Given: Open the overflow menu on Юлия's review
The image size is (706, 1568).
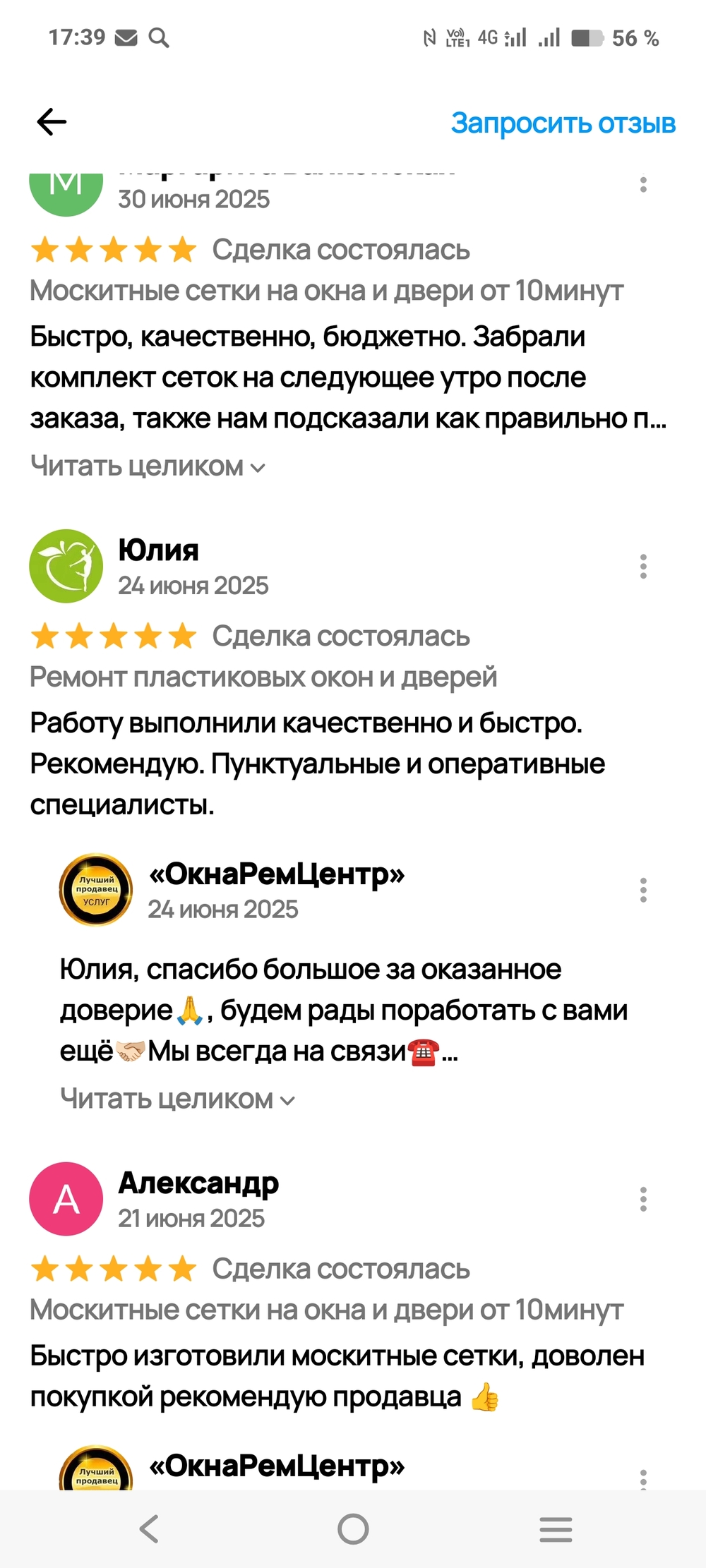Looking at the screenshot, I should (x=643, y=567).
